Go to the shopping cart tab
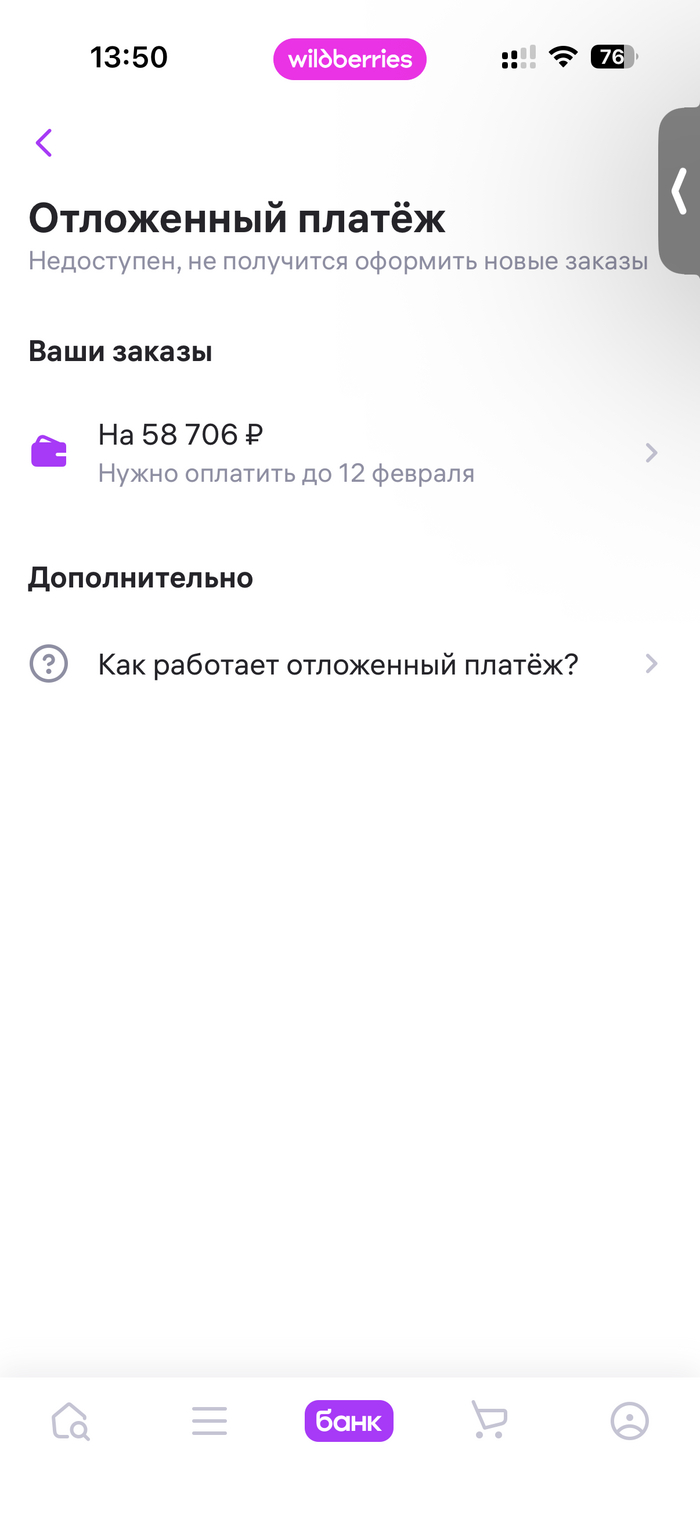This screenshot has width=700, height=1522. [489, 1420]
